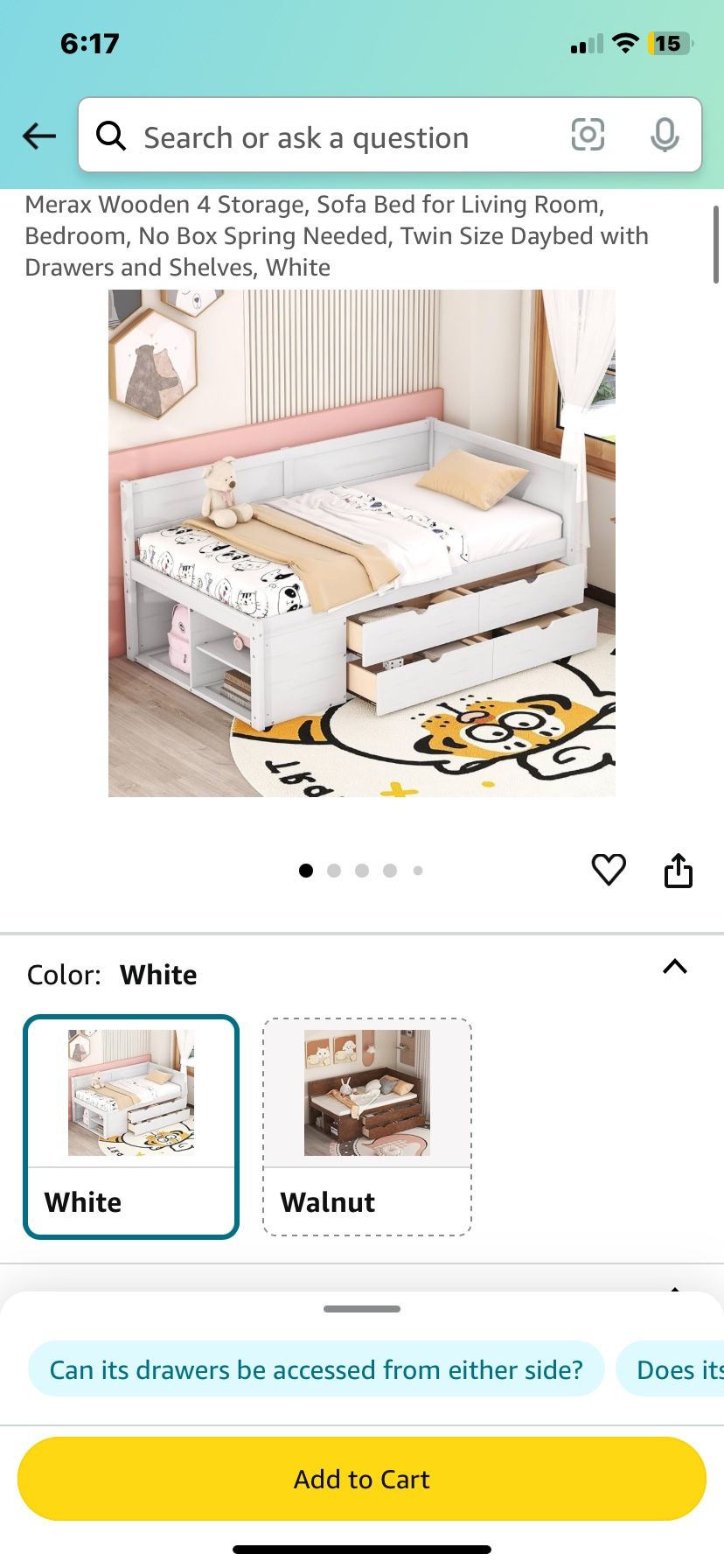Go back using the arrow icon
Screen dimensions: 724x1568
[39, 136]
